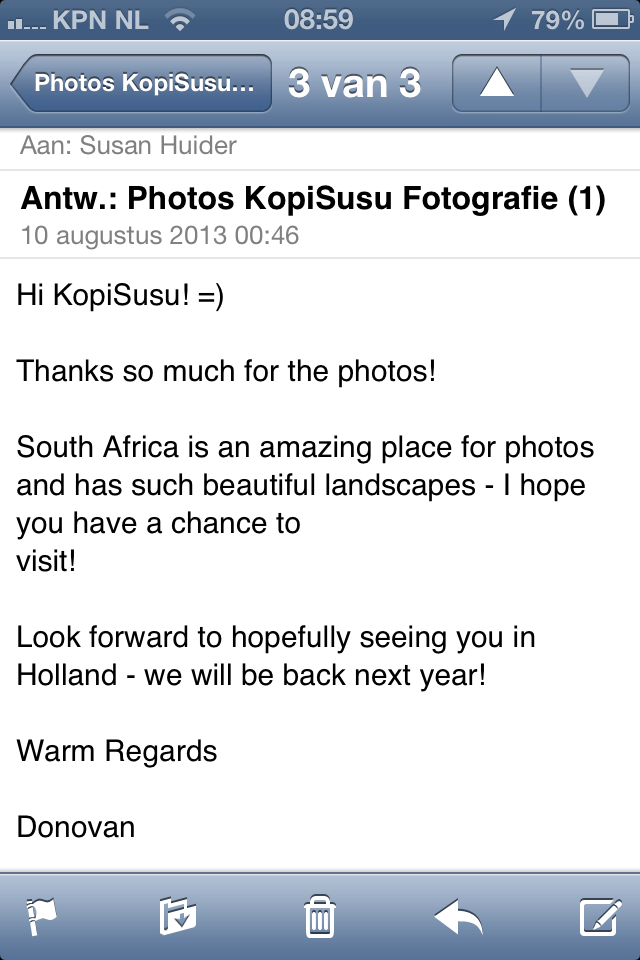Flag this email
This screenshot has width=640, height=960.
coord(40,916)
